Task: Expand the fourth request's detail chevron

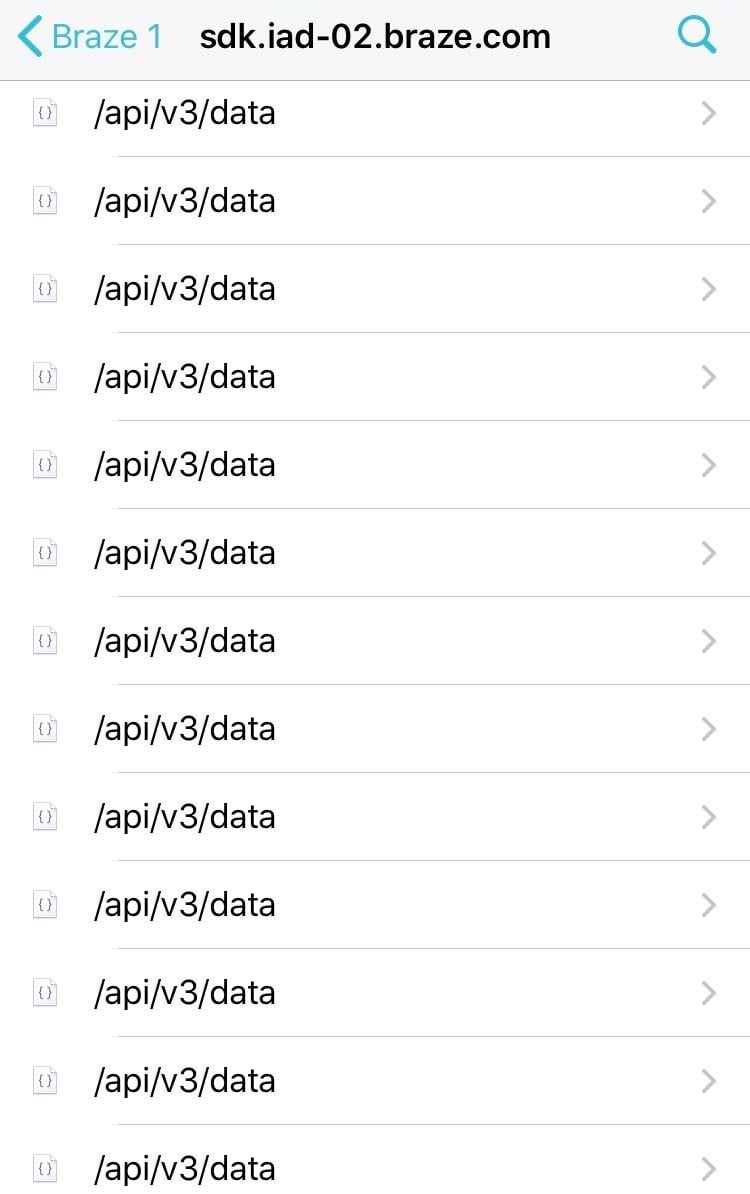Action: click(x=710, y=377)
